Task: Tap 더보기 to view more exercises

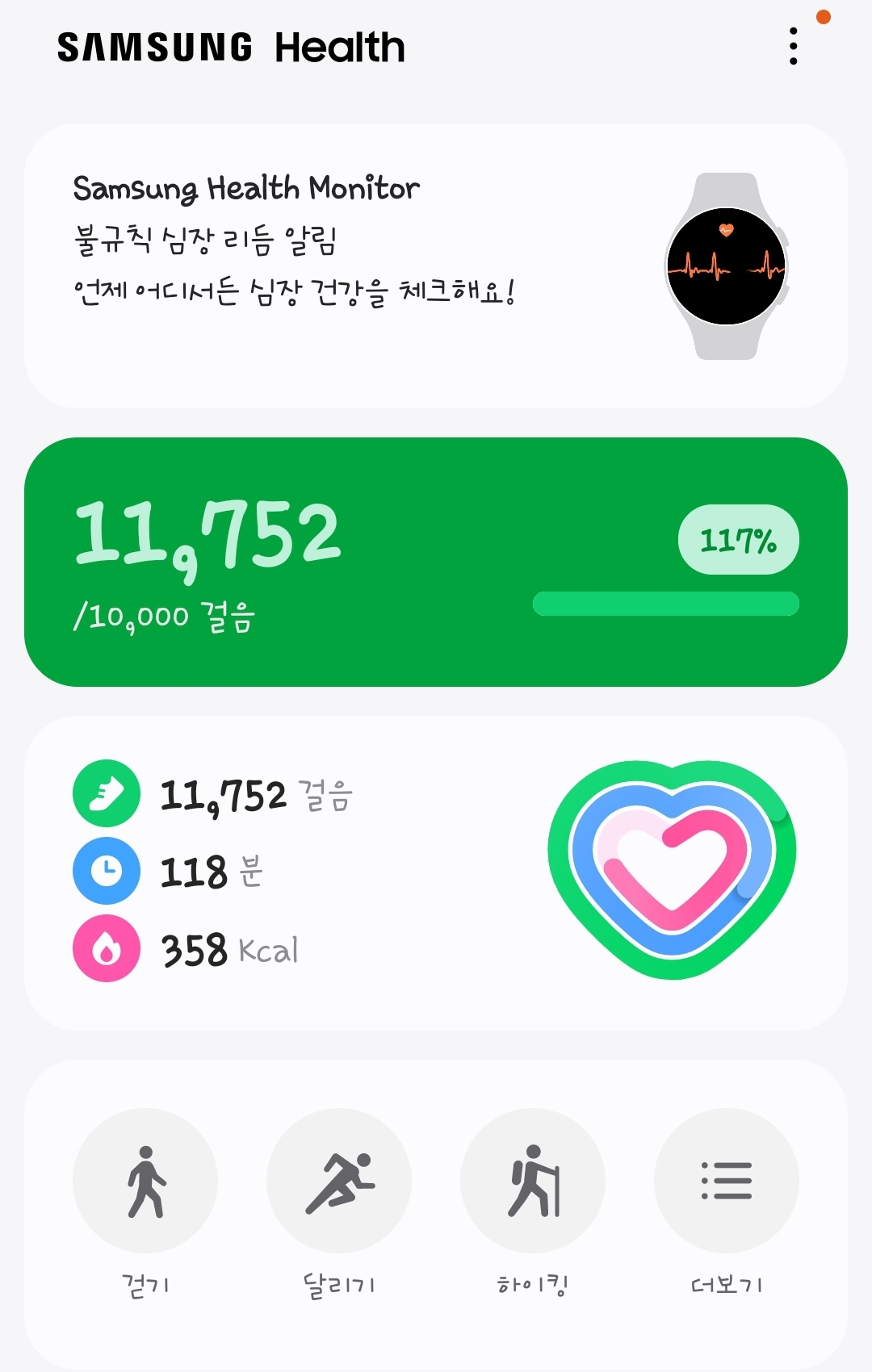Action: [x=727, y=1181]
